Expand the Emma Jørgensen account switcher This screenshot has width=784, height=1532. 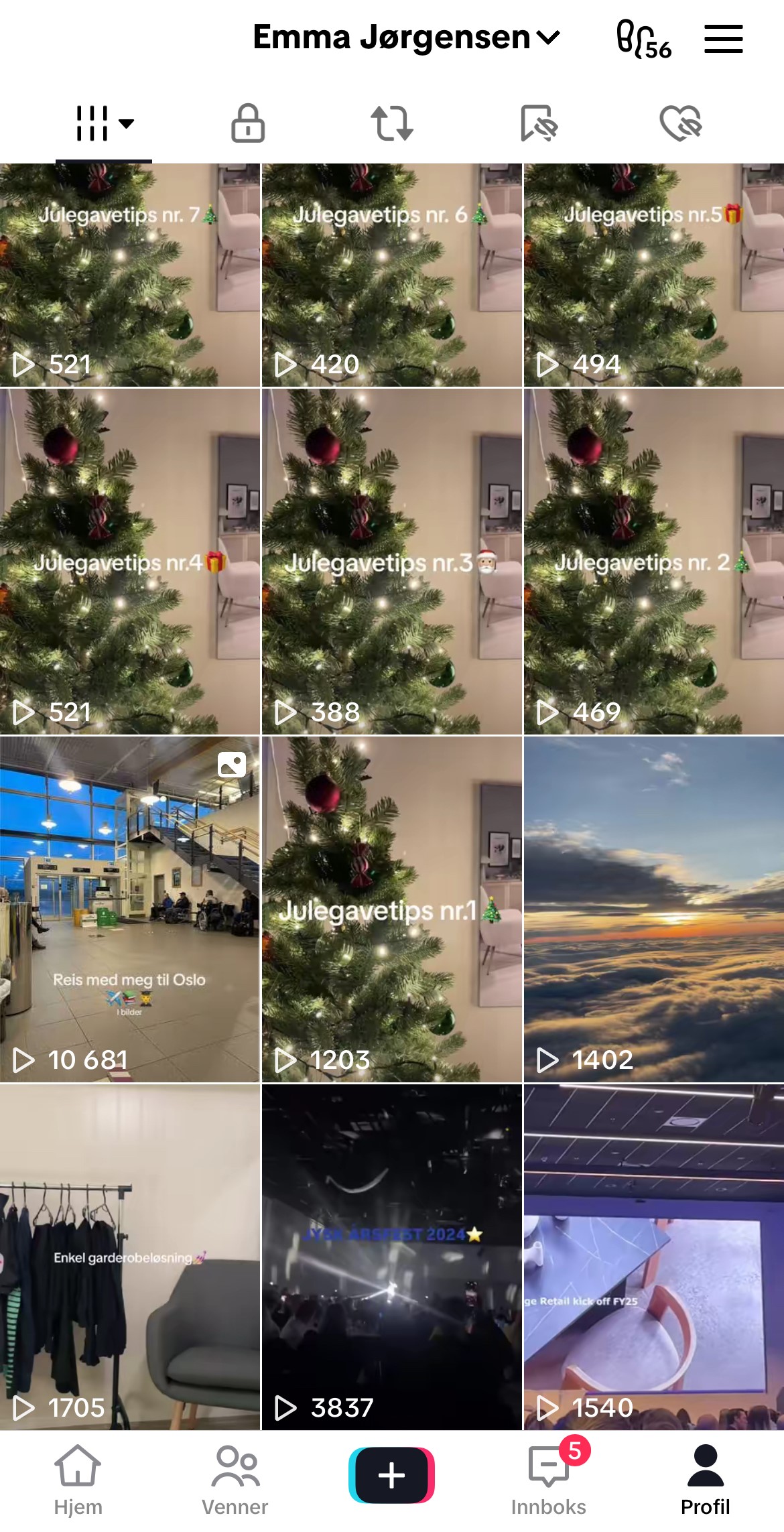coord(406,38)
